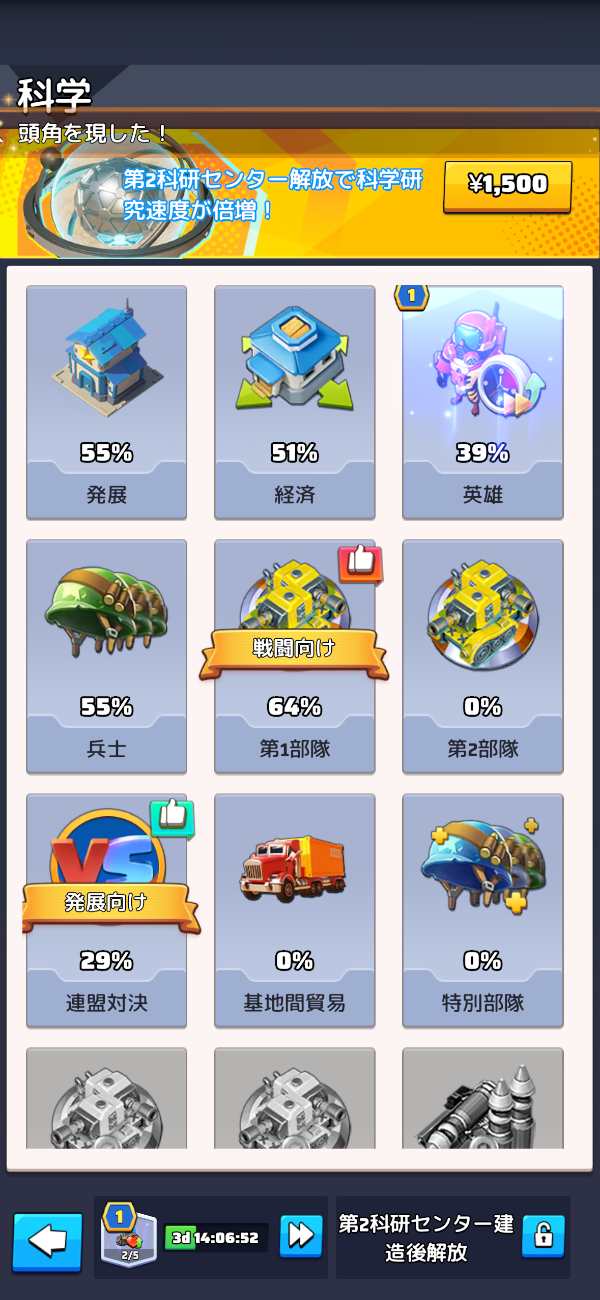The width and height of the screenshot is (600, 1300).
Task: Speed up research with the fast-forward button
Action: (301, 1236)
